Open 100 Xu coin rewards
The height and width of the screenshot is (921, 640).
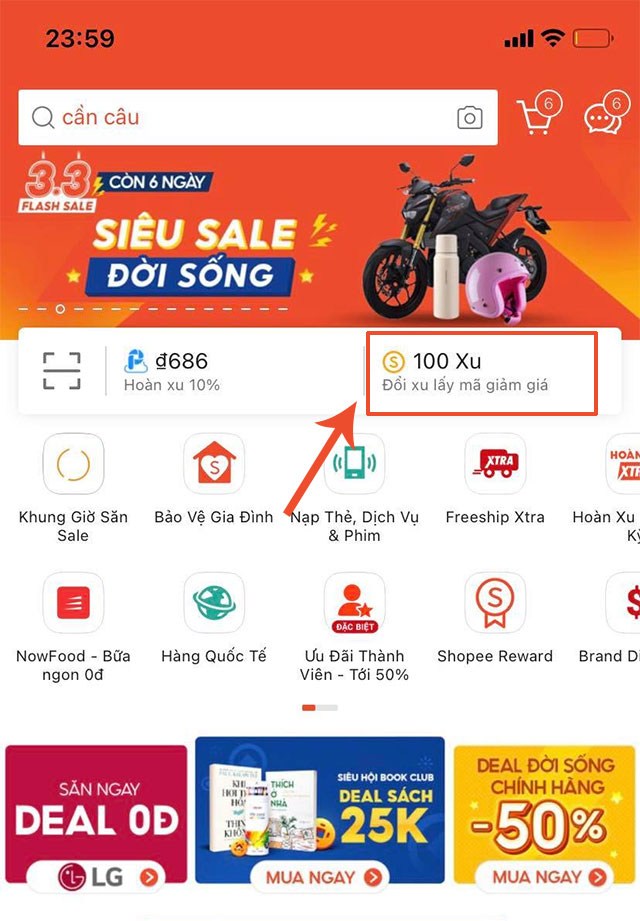[x=481, y=372]
